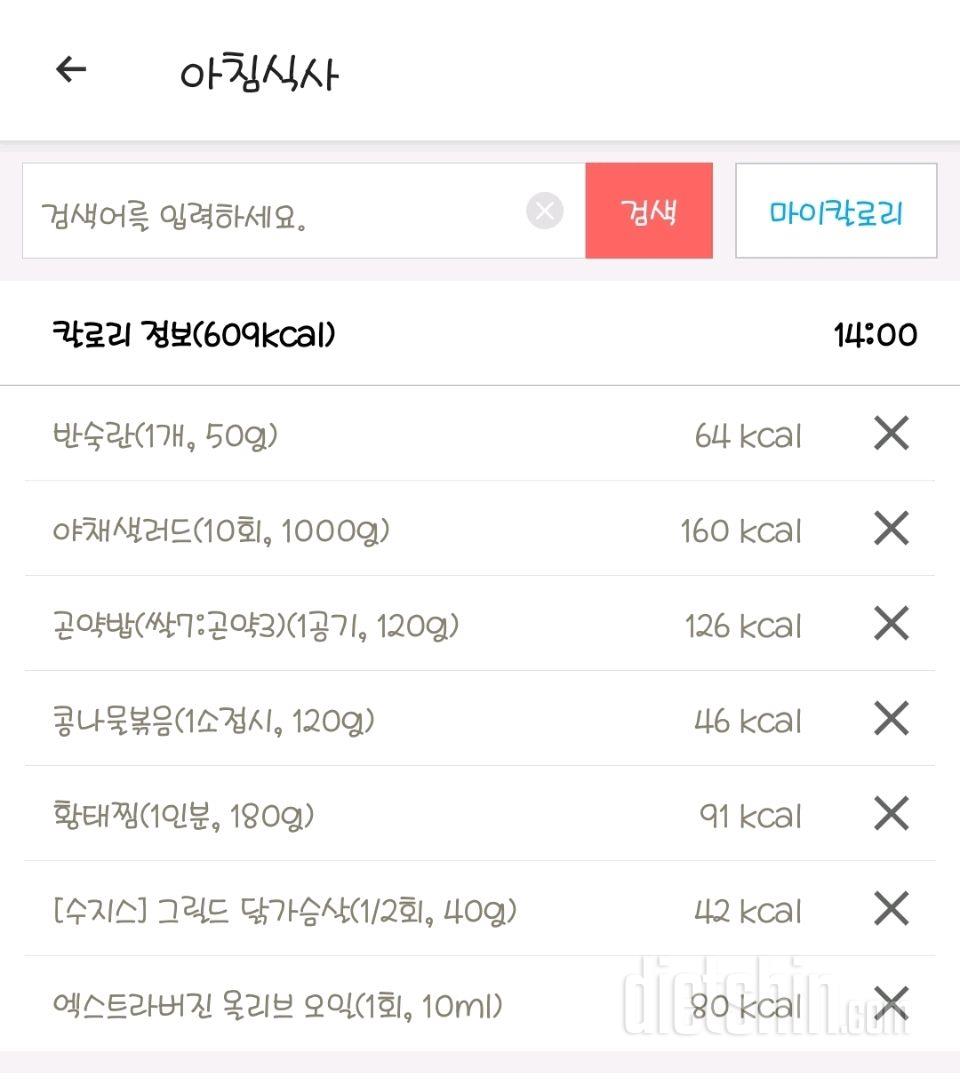The image size is (960, 1085).
Task: Clear the search field text
Action: click(545, 212)
